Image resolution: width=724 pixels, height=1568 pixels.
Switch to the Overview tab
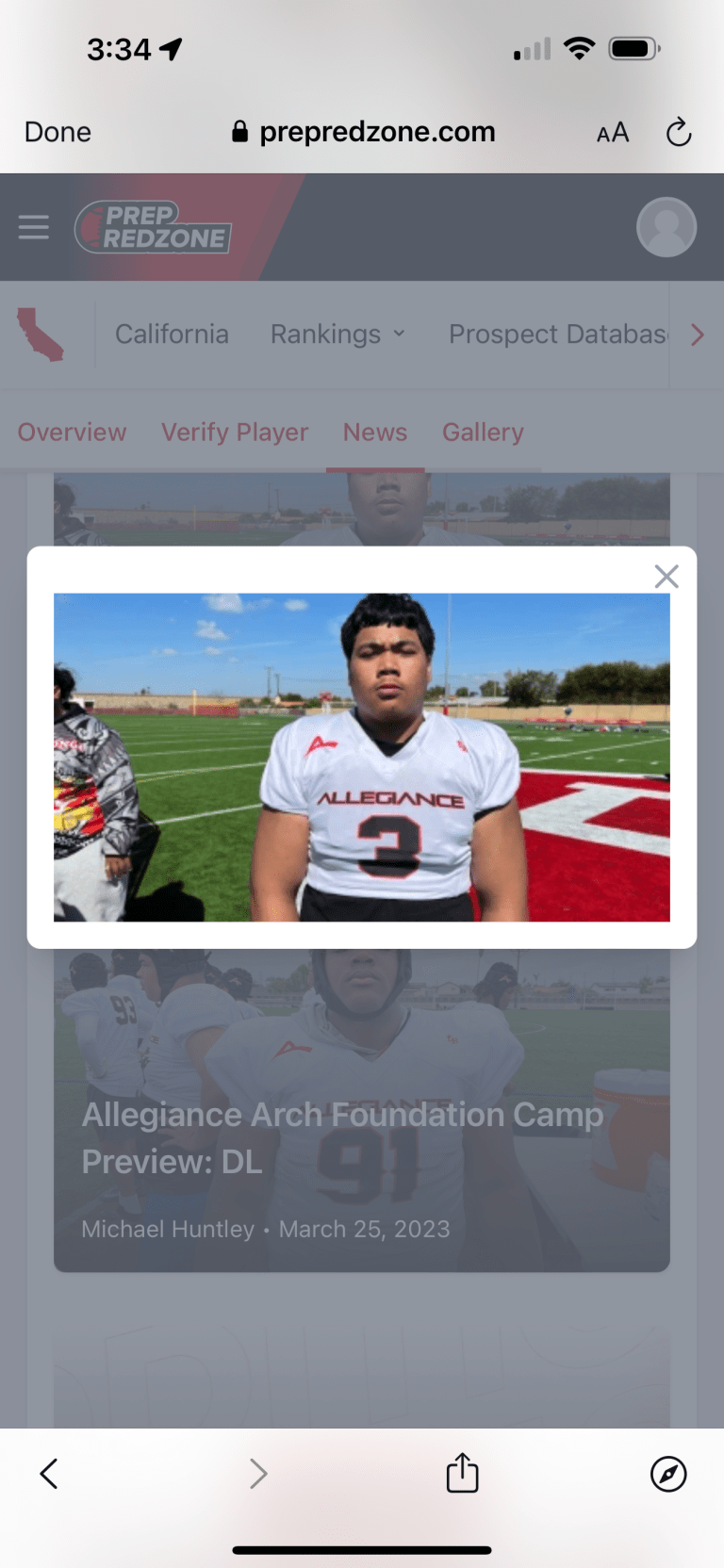click(72, 433)
